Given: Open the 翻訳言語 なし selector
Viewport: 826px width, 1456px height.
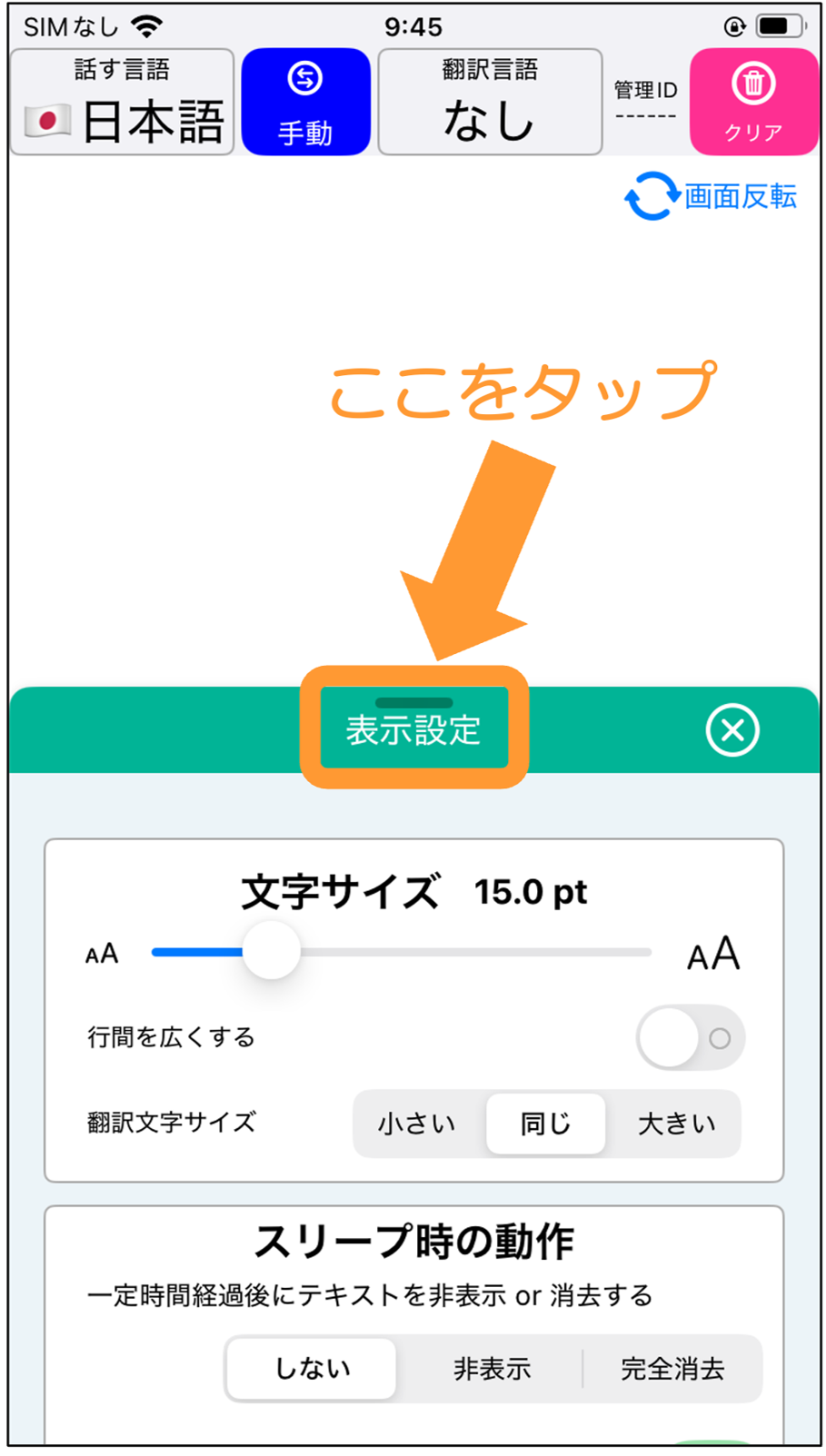Looking at the screenshot, I should coord(490,102).
